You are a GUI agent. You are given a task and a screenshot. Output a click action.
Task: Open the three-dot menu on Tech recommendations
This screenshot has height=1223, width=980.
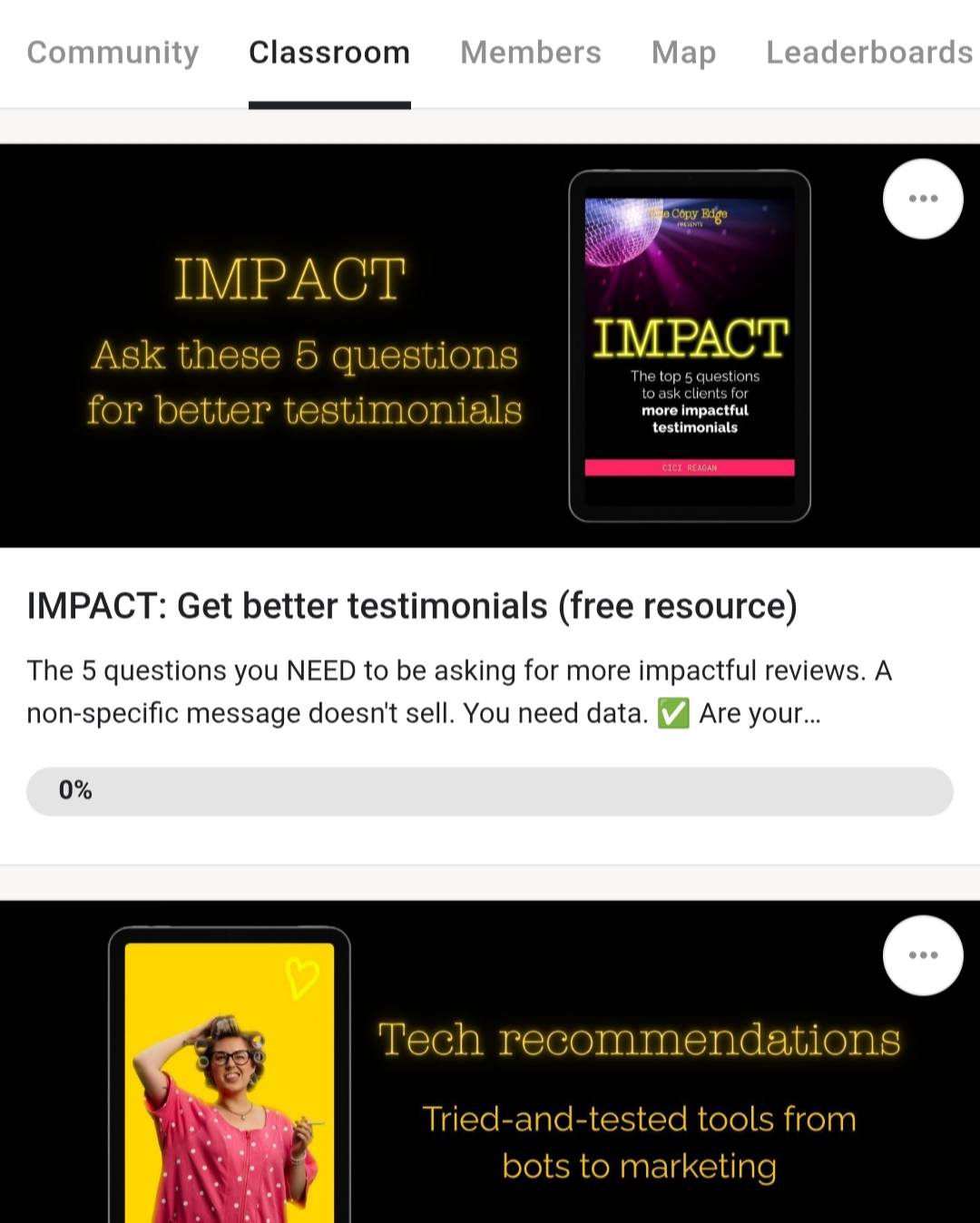[x=923, y=955]
